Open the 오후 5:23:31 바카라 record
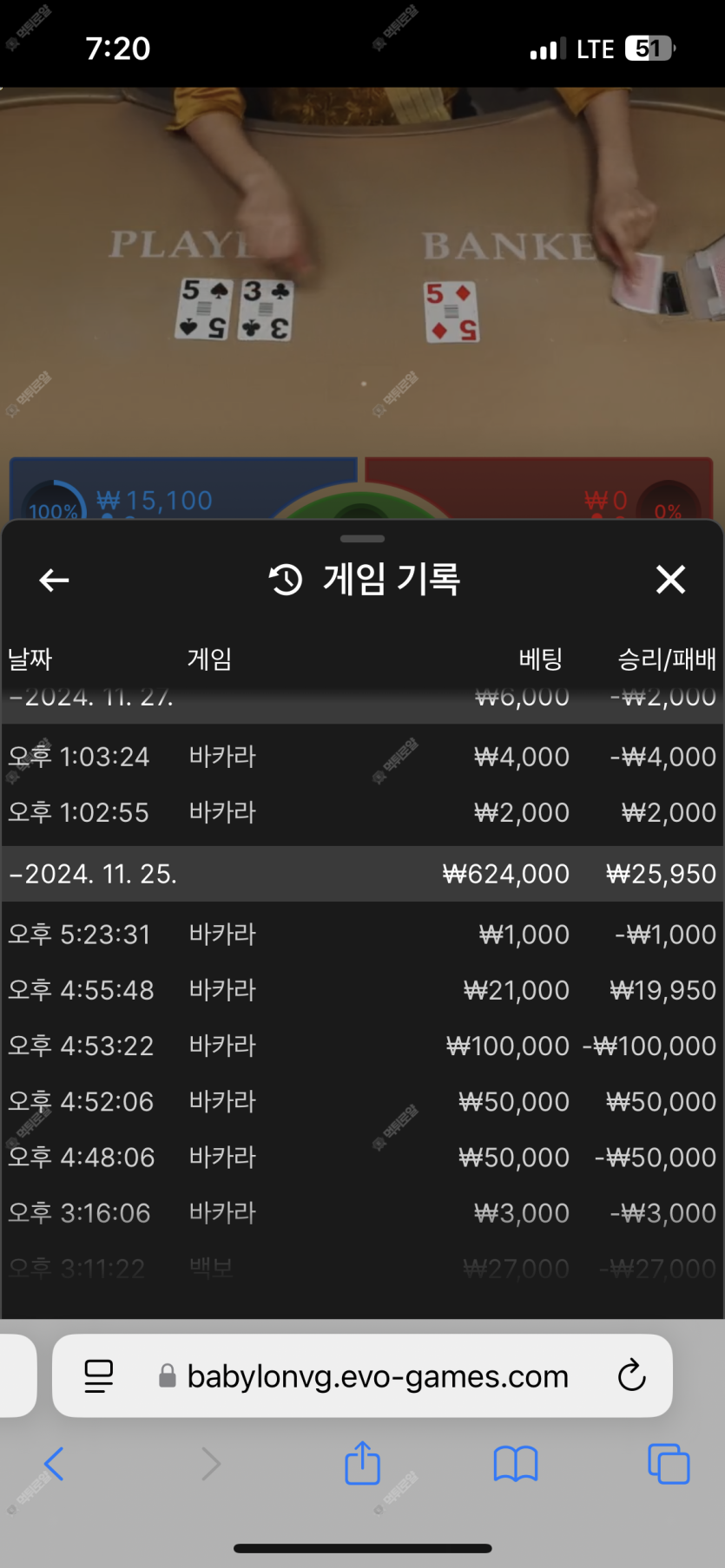Image resolution: width=725 pixels, height=1568 pixels. [x=362, y=935]
